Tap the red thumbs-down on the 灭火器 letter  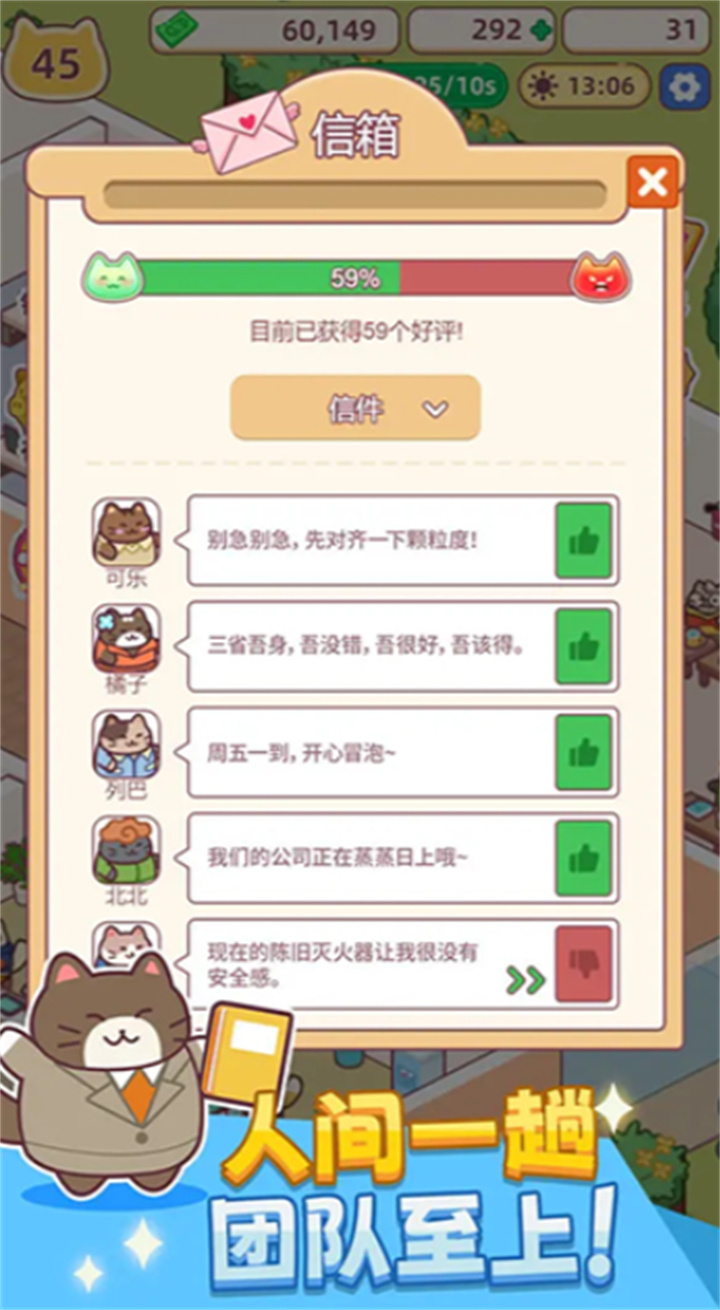pos(583,964)
